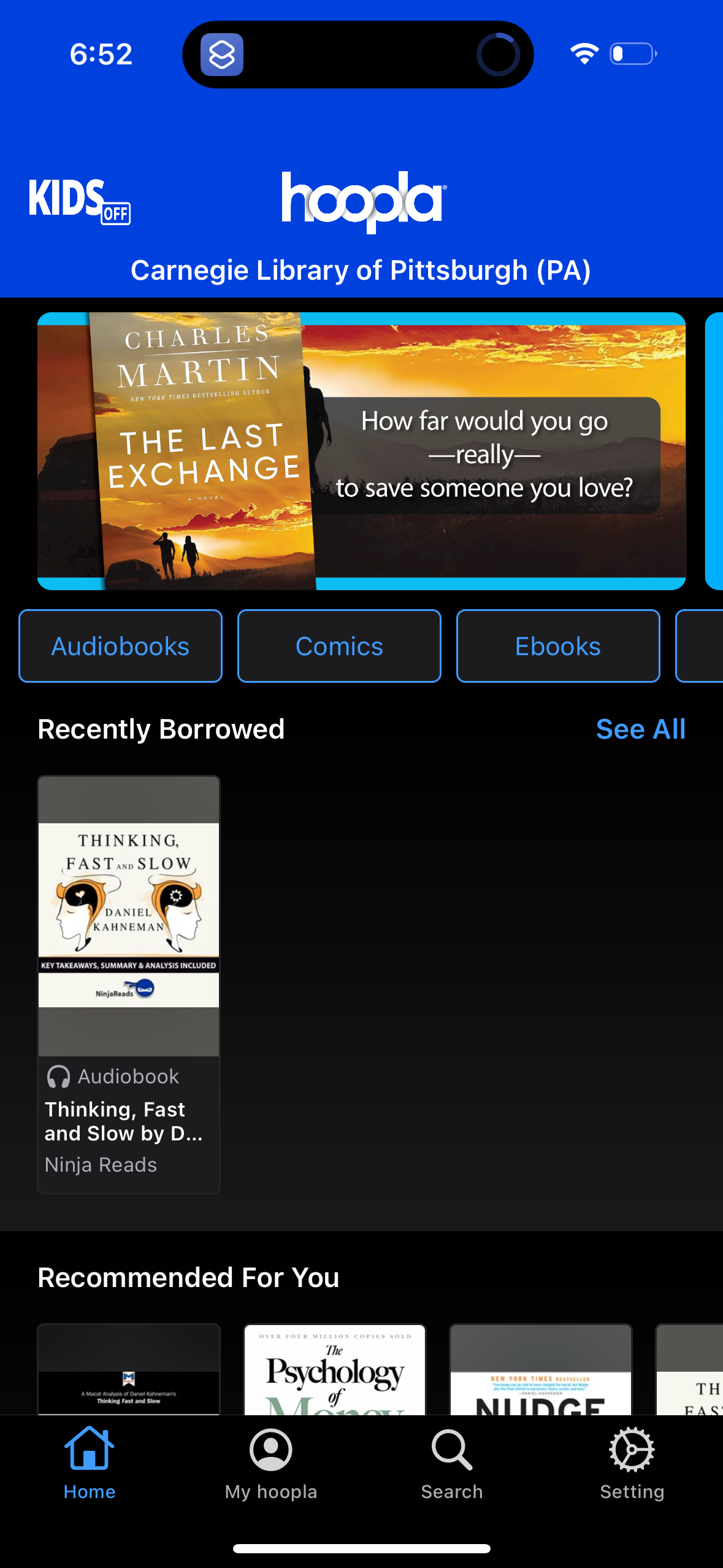Screen dimensions: 723x1568
Task: Open the Audiobooks category
Action: [120, 645]
